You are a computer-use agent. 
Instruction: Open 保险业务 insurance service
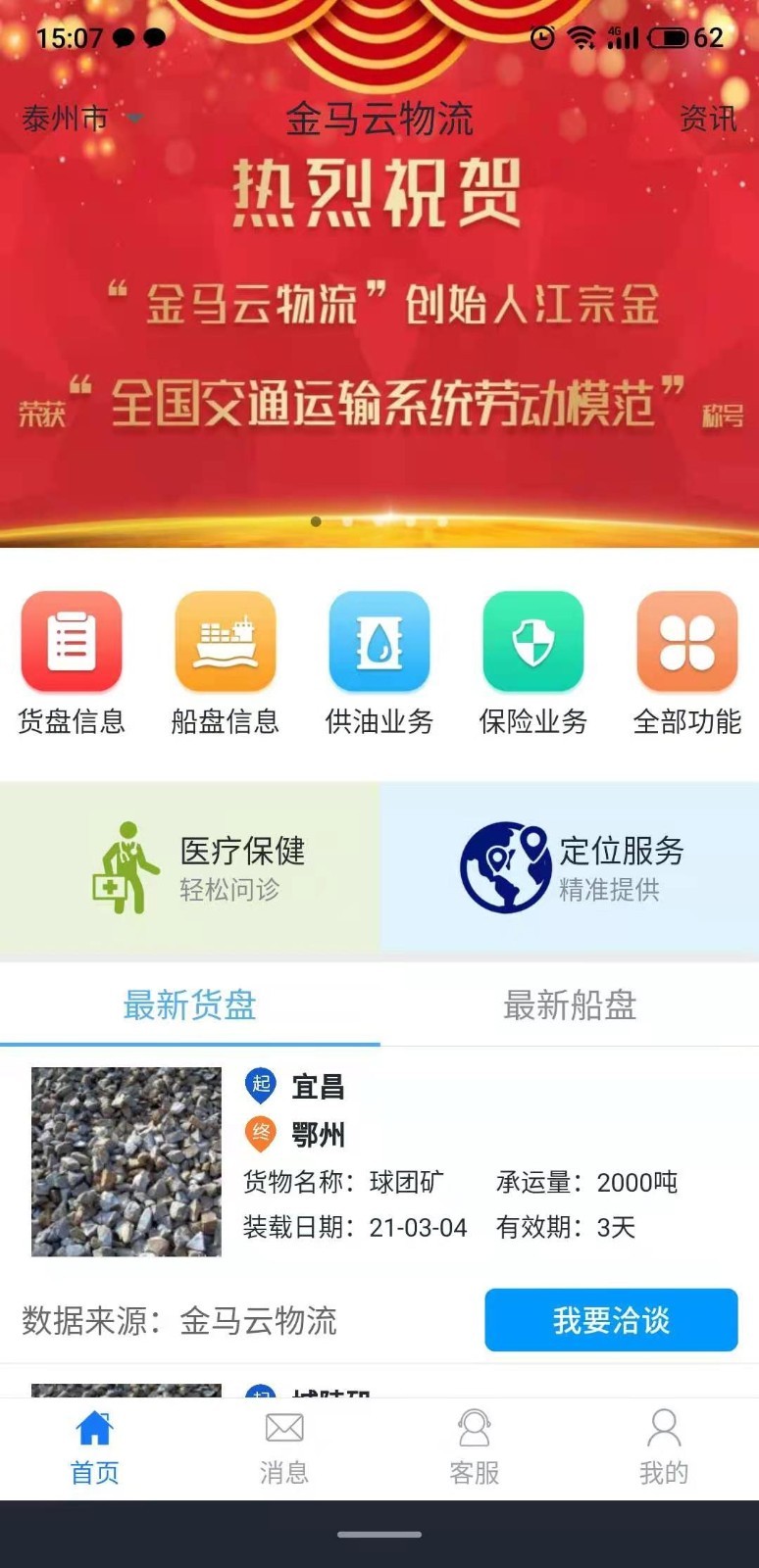[533, 662]
